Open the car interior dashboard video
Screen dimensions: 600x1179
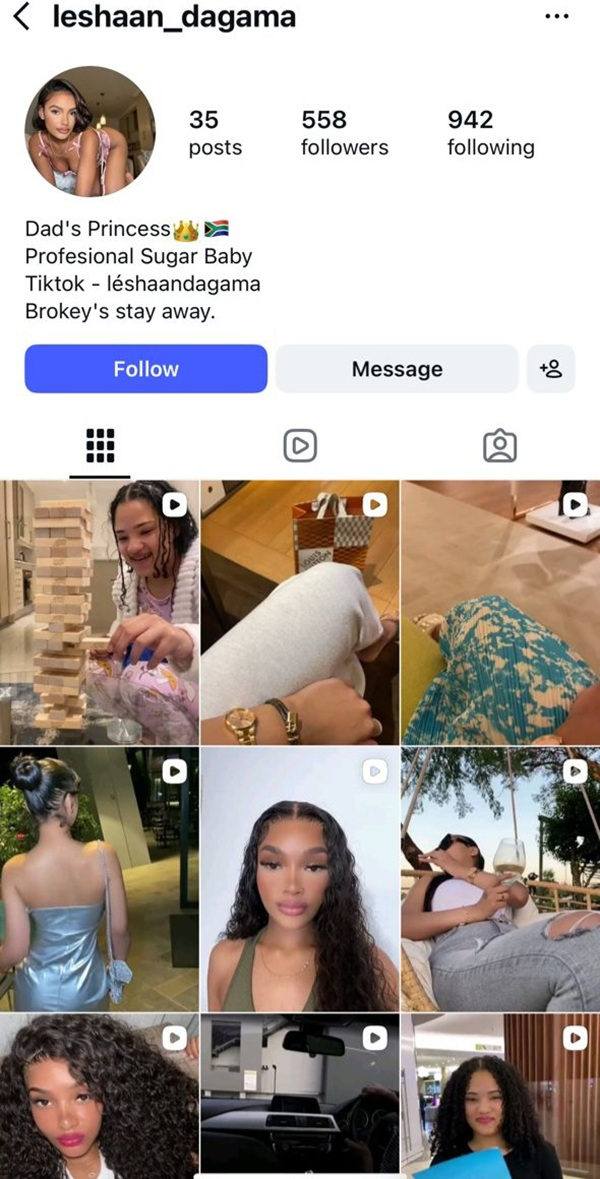coord(300,1095)
